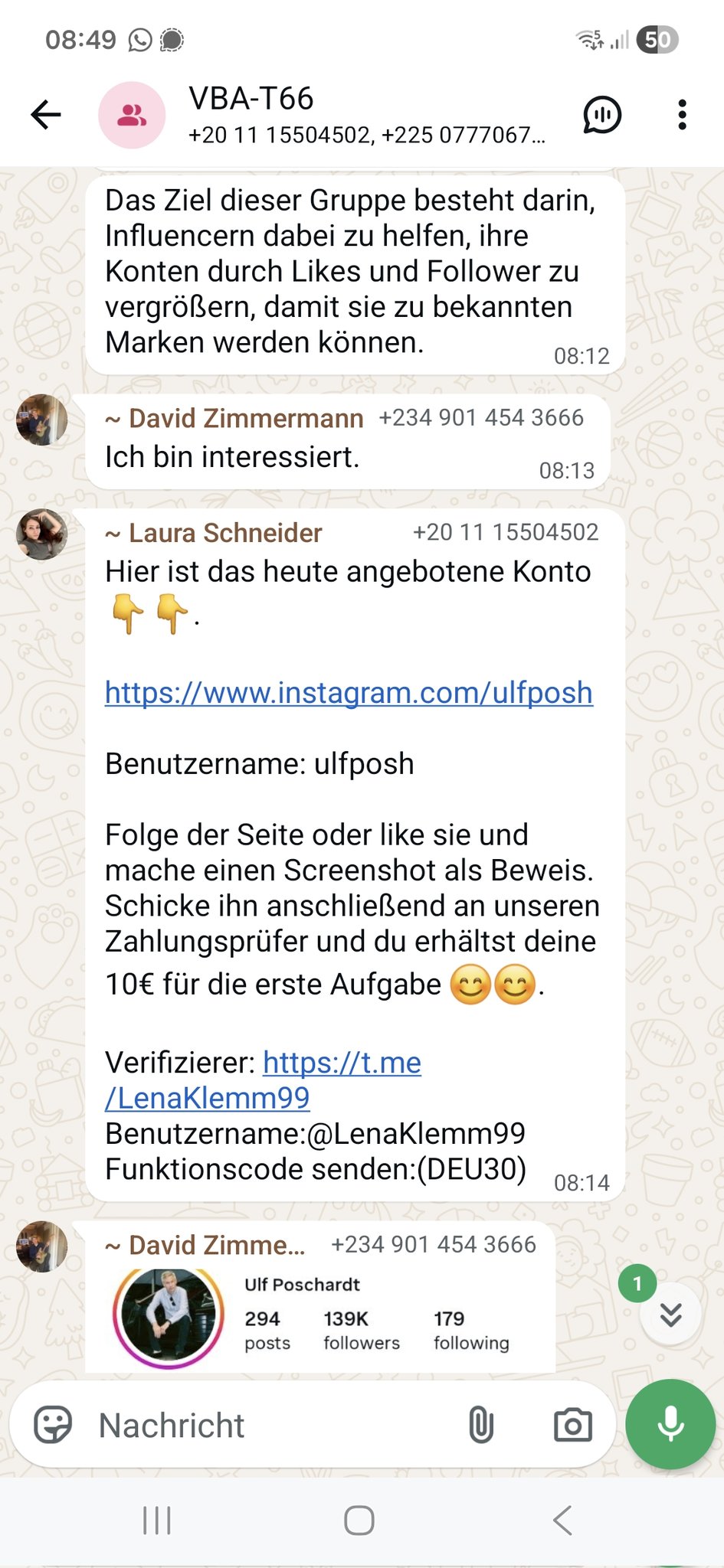Open the Ulf Poschardt screenshot image

coord(320,1314)
